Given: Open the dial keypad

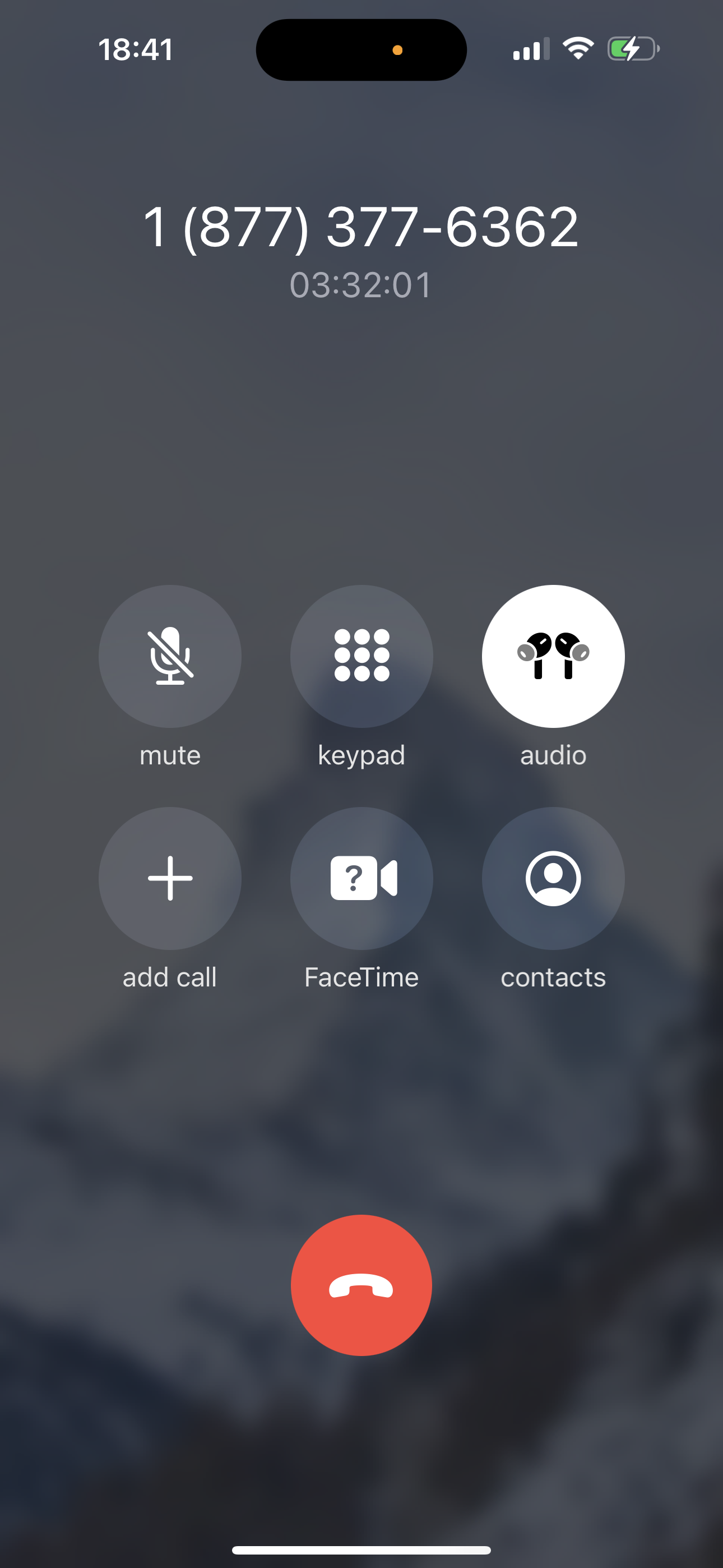Looking at the screenshot, I should click(x=361, y=656).
